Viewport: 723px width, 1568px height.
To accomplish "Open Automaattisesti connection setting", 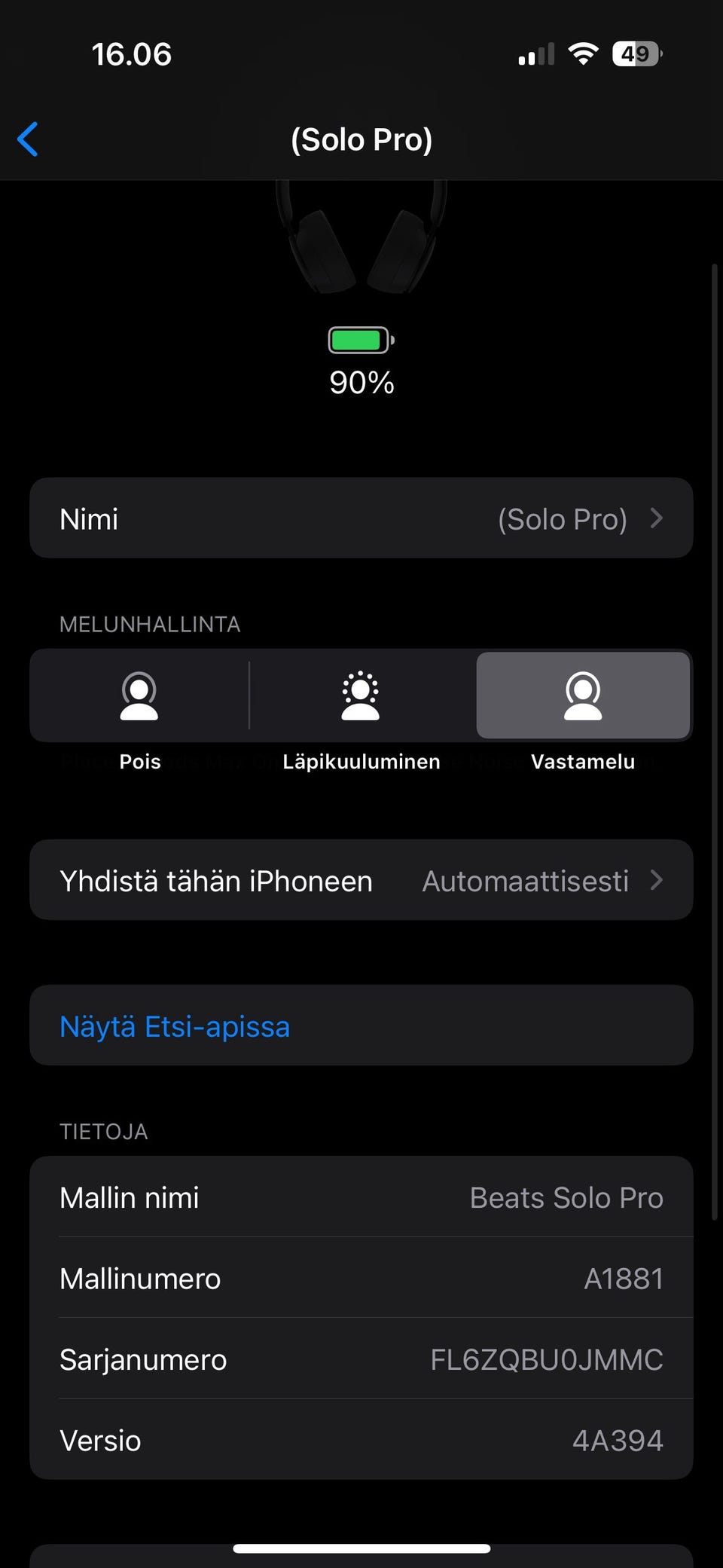I will (x=525, y=880).
